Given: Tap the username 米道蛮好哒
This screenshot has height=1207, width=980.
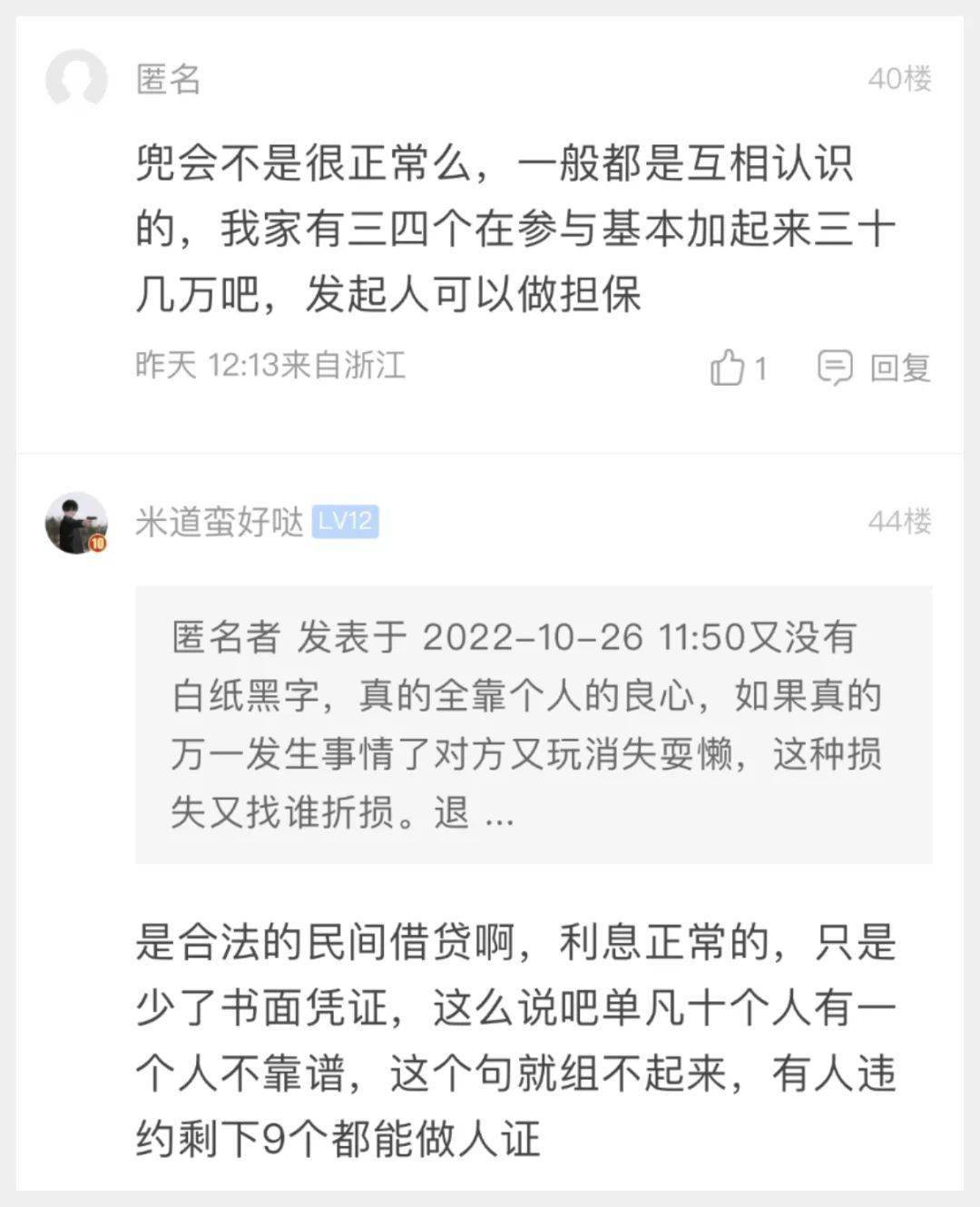Looking at the screenshot, I should [x=219, y=522].
